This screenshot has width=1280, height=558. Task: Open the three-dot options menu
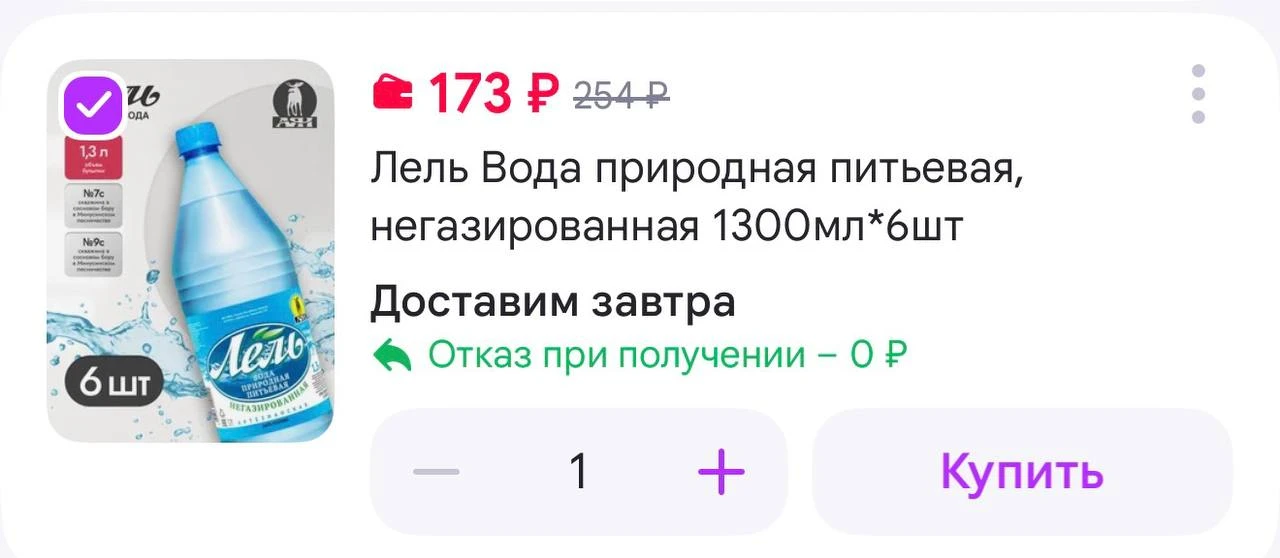[x=1198, y=94]
